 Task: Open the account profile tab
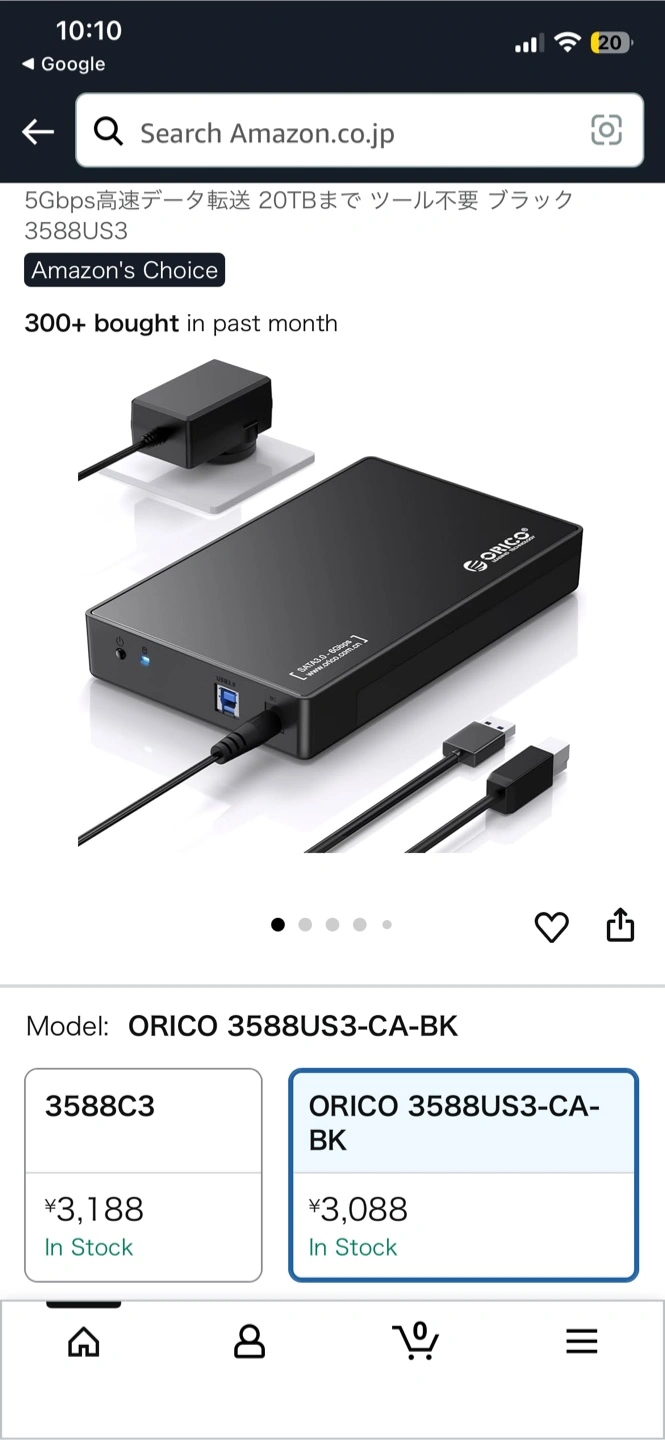pos(249,1341)
